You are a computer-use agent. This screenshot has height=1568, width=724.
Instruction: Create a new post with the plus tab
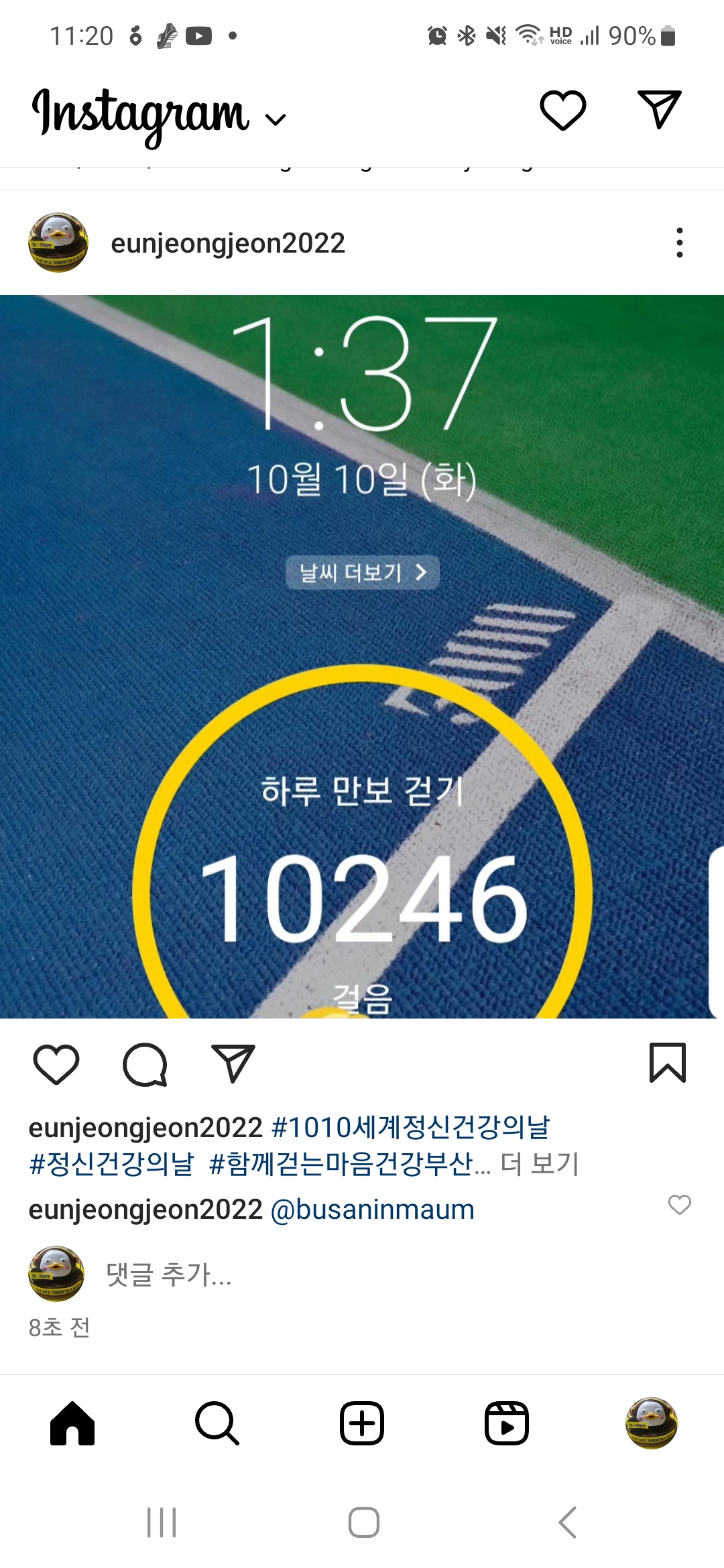tap(362, 1423)
